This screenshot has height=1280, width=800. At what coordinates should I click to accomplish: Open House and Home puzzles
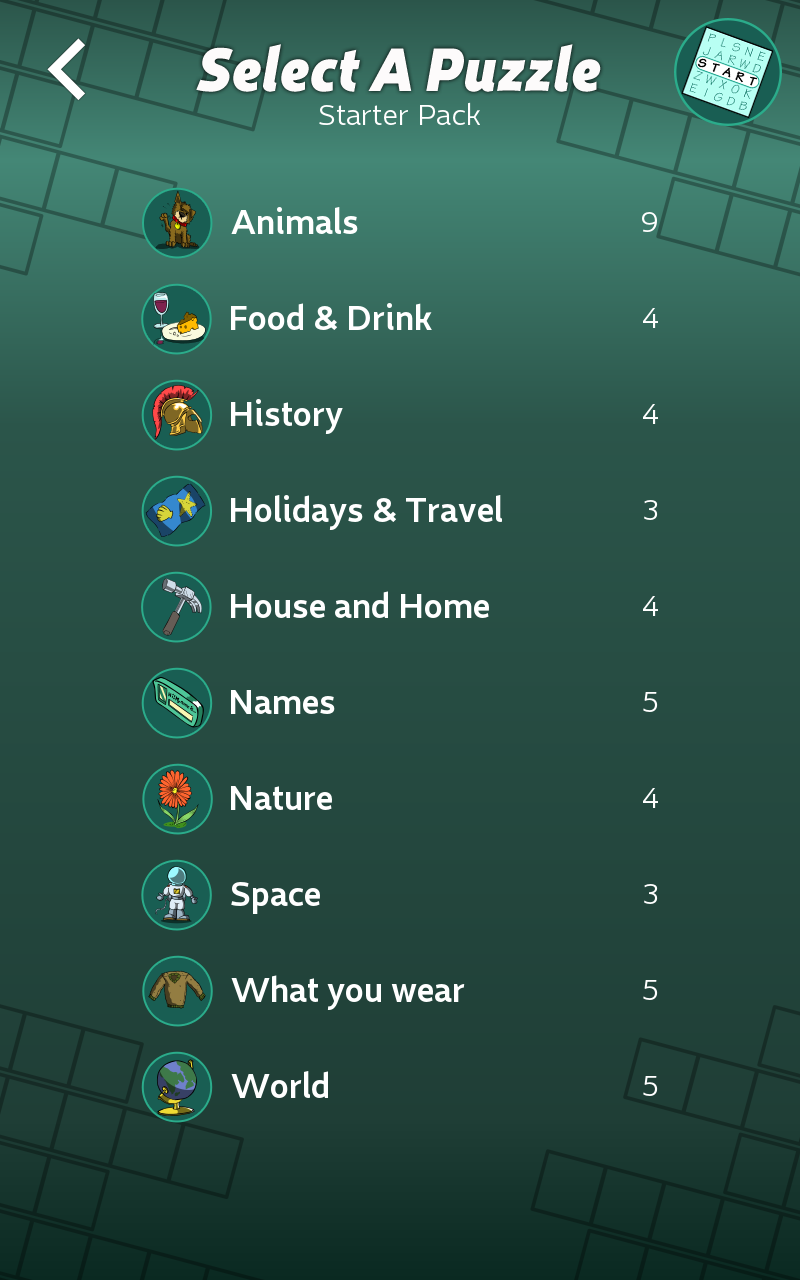(x=359, y=606)
